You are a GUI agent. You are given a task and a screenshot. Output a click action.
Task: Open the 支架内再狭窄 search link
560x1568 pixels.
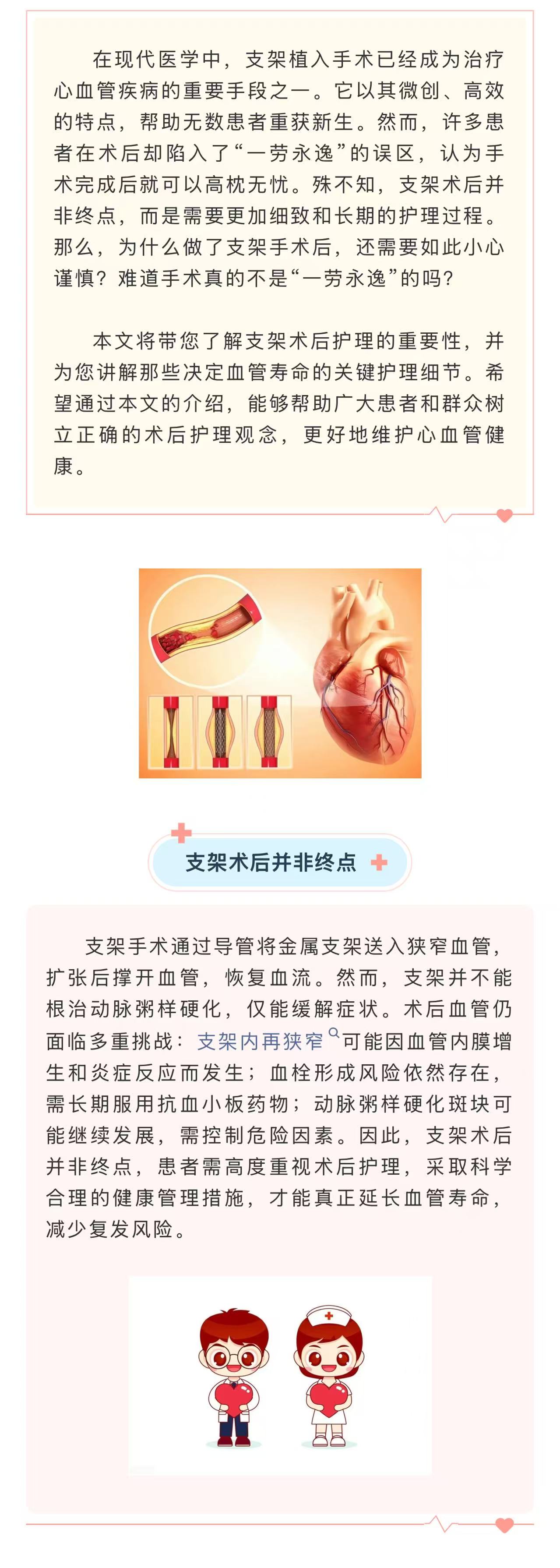click(x=261, y=1042)
